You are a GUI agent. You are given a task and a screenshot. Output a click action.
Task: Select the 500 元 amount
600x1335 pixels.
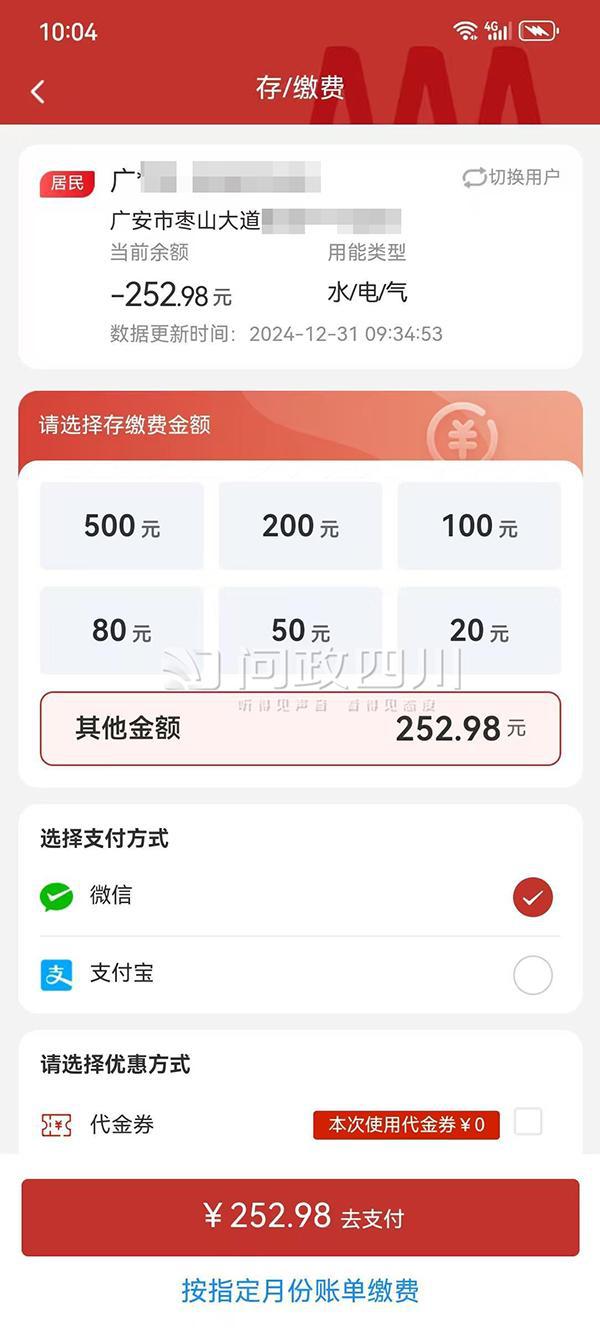[122, 526]
